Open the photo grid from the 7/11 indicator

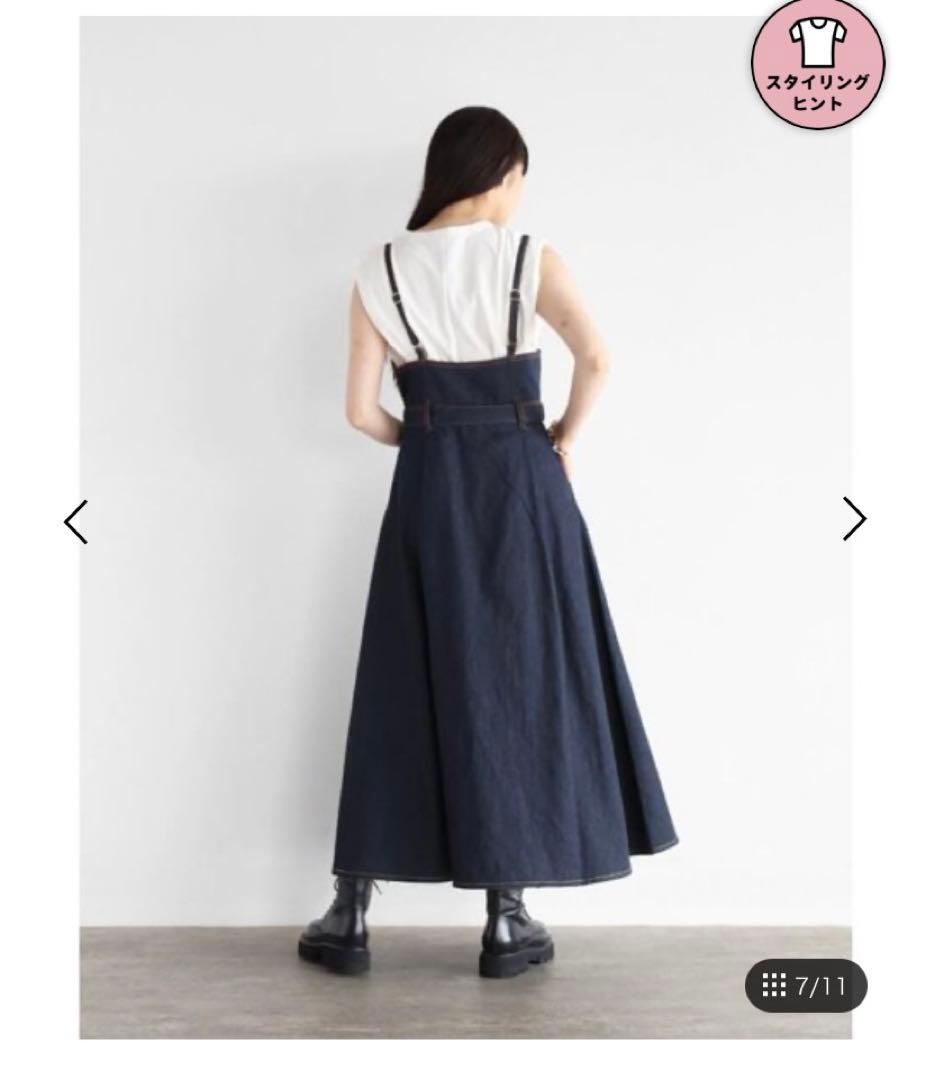click(x=805, y=986)
